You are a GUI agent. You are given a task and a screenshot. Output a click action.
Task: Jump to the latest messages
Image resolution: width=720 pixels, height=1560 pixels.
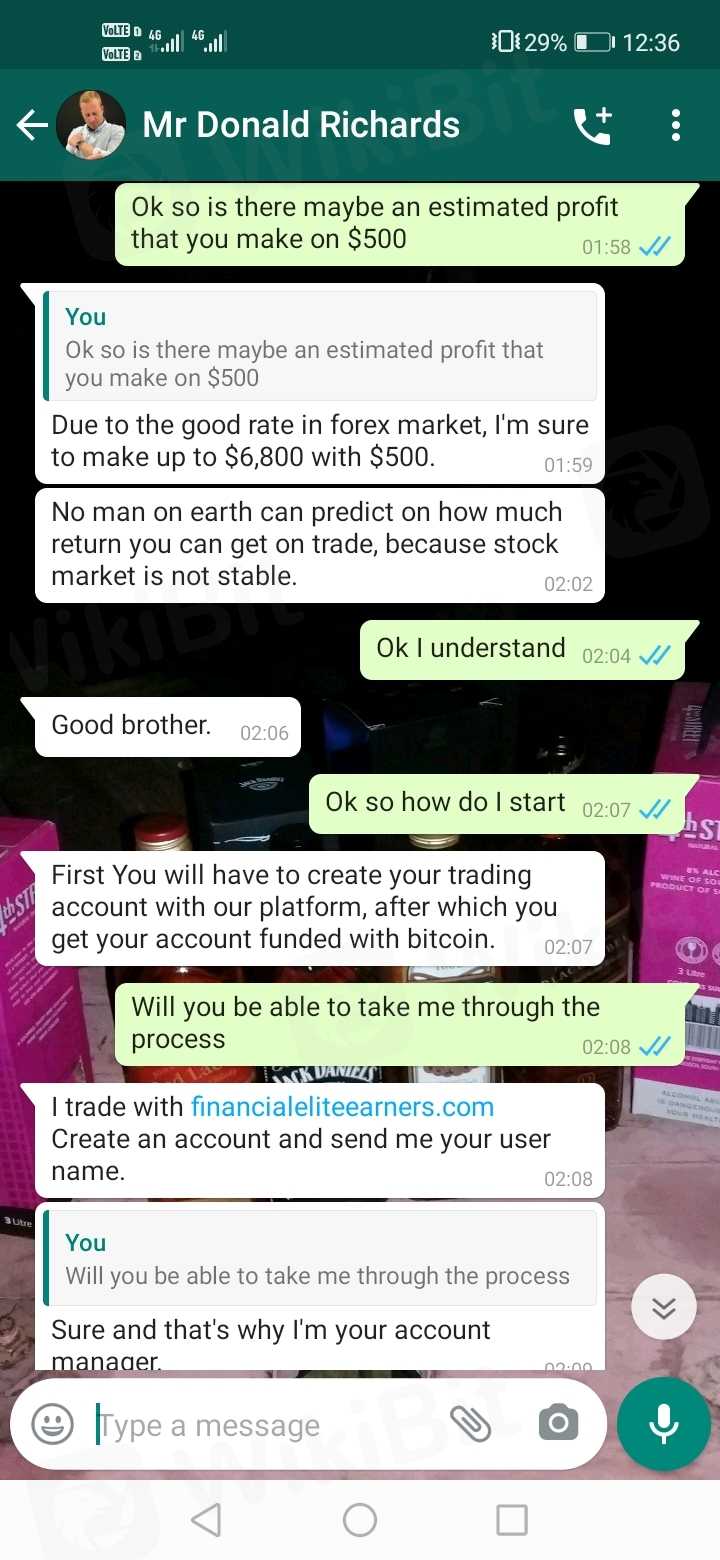[x=664, y=1307]
